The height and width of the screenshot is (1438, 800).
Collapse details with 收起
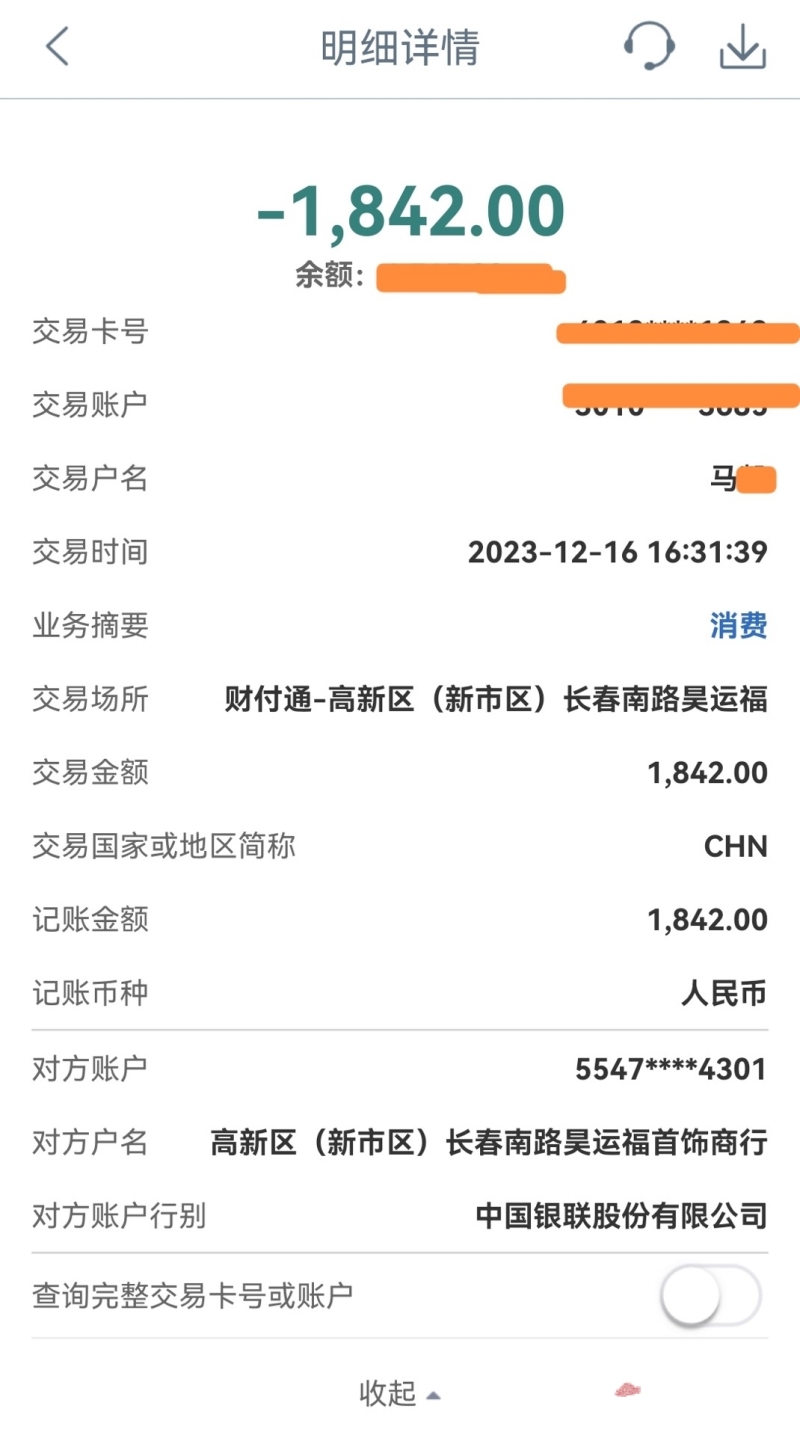[400, 1393]
